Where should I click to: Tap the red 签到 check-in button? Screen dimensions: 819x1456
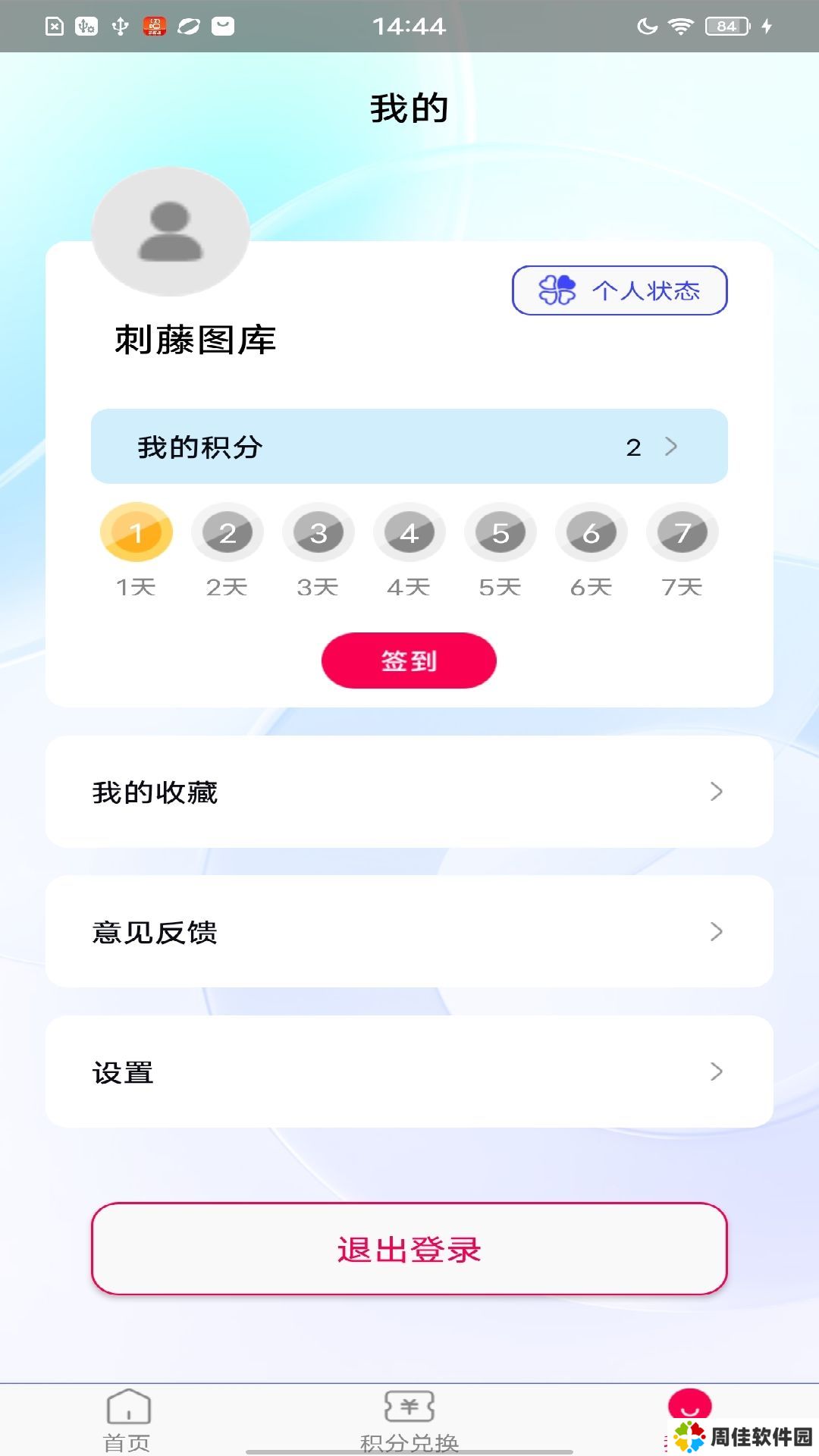click(409, 661)
